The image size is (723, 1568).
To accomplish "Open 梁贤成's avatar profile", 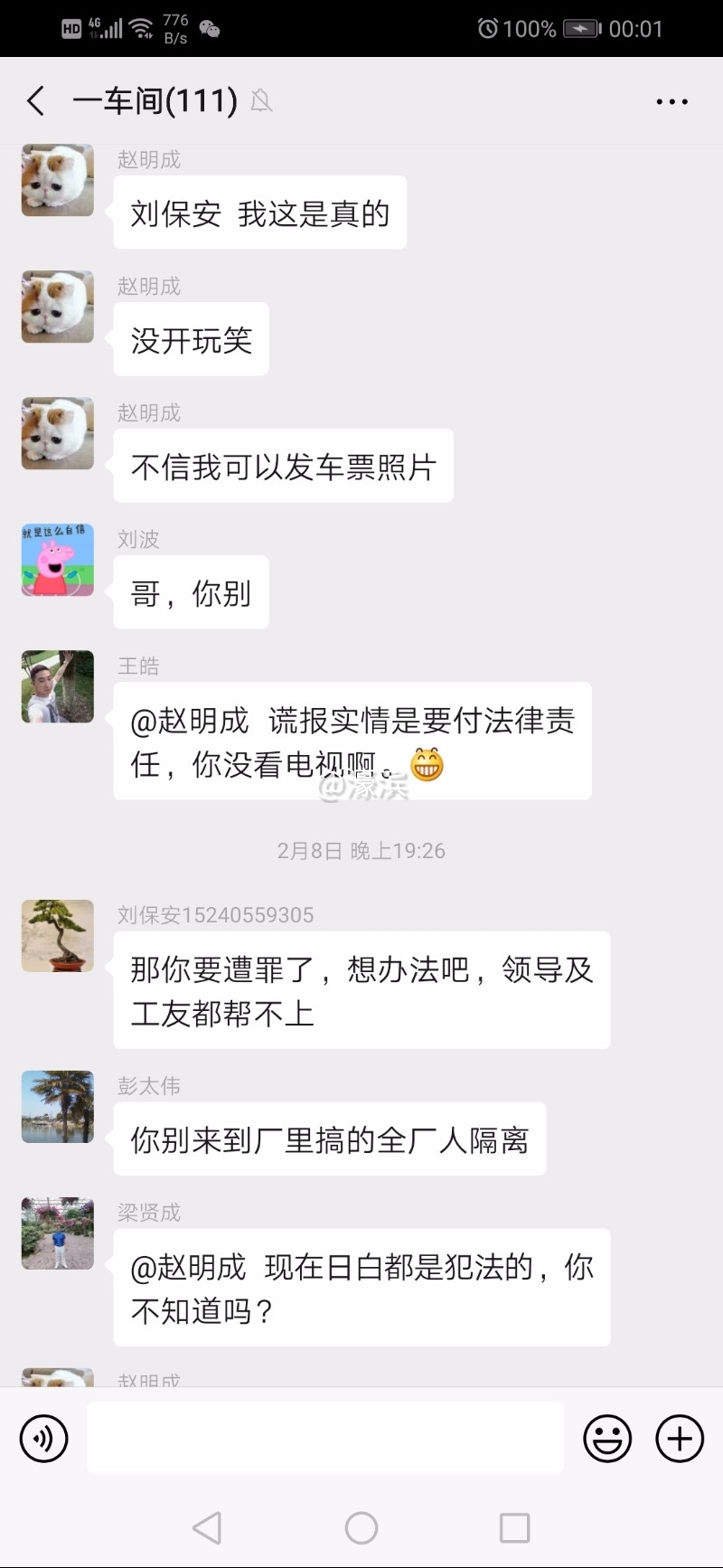I will click(x=58, y=1233).
